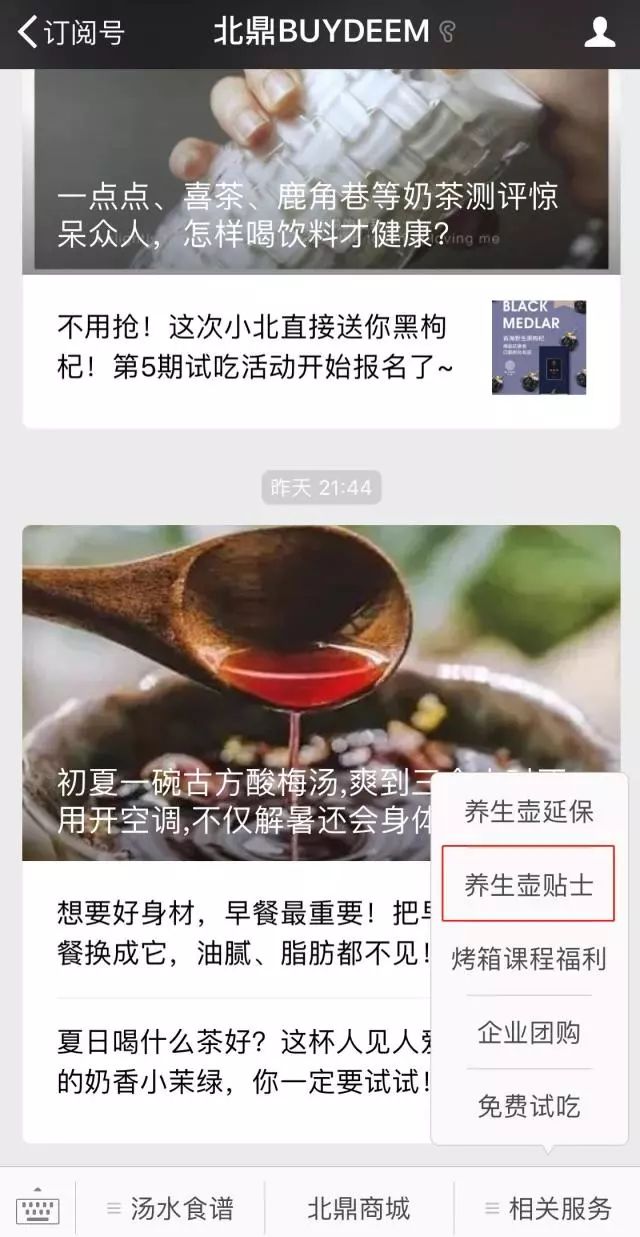This screenshot has width=640, height=1237.
Task: Open the account profile icon
Action: point(599,32)
